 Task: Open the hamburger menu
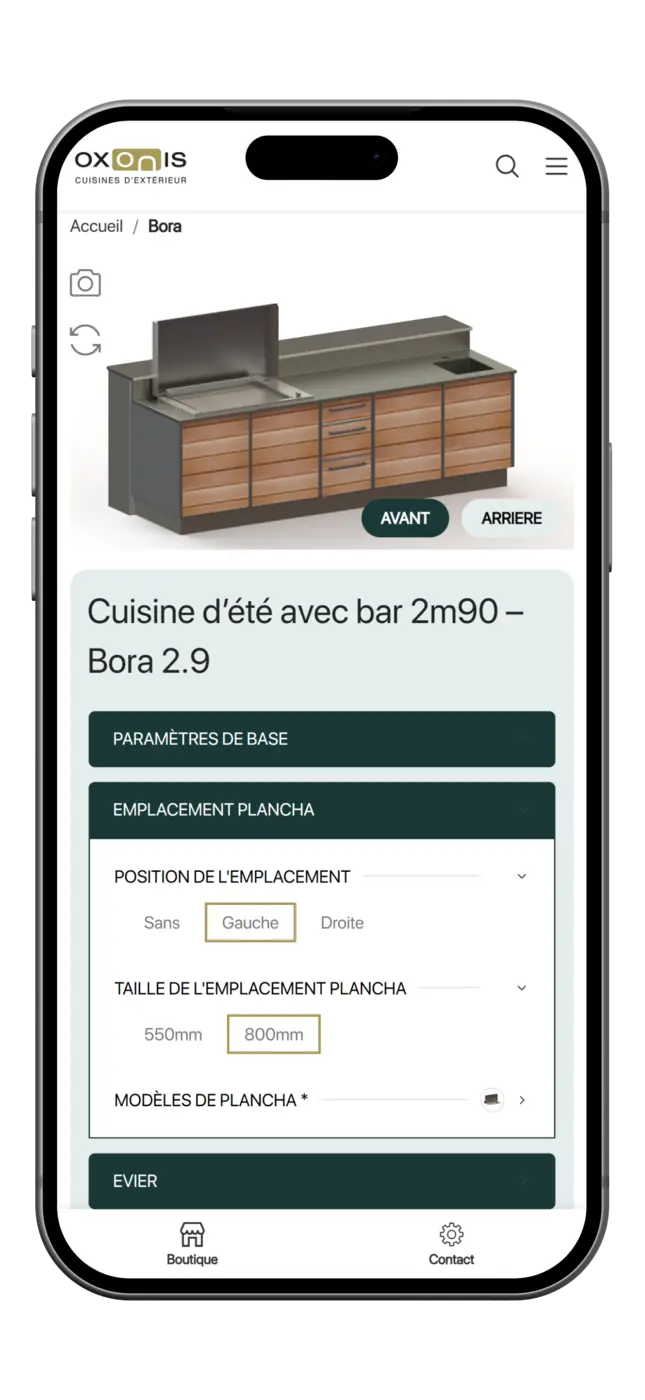[556, 166]
